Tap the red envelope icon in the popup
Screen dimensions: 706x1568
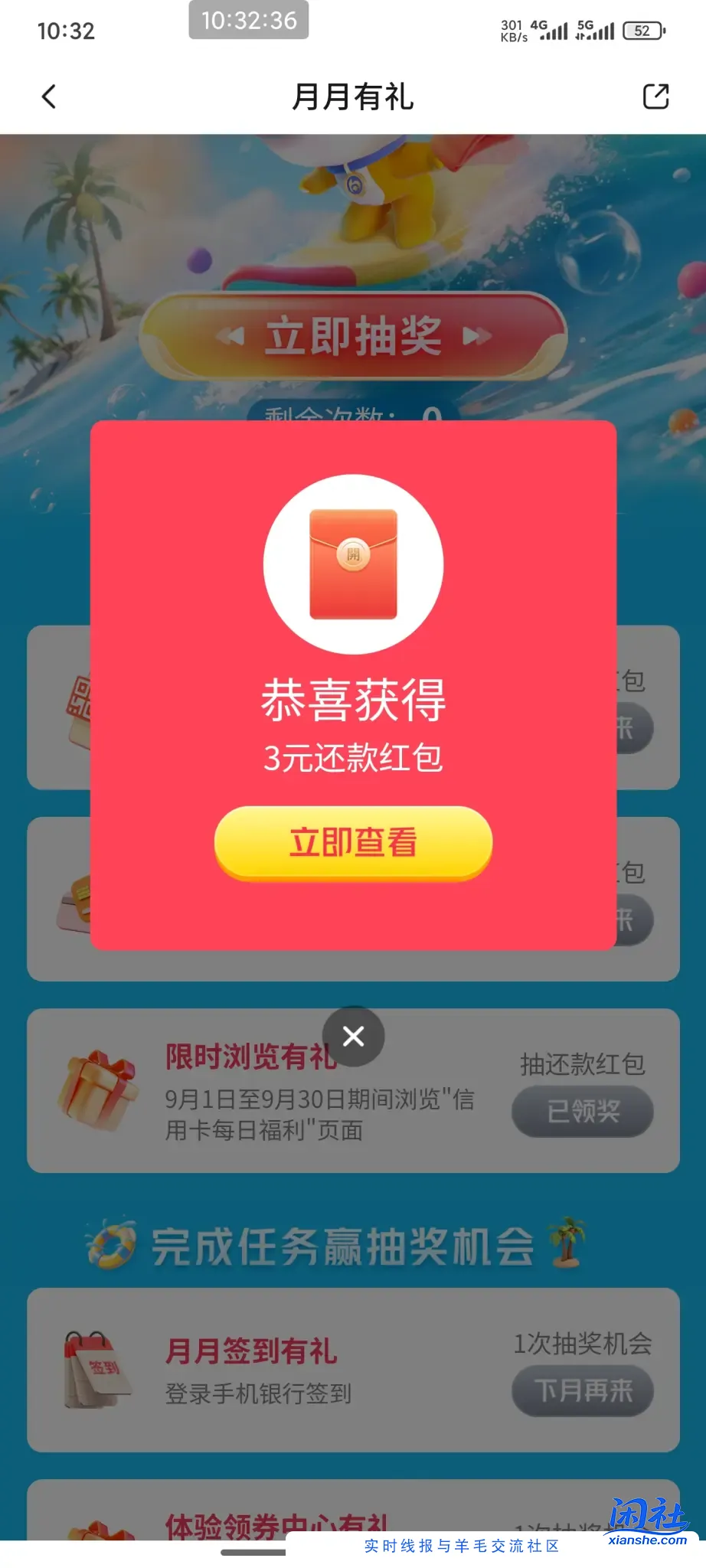coord(352,563)
